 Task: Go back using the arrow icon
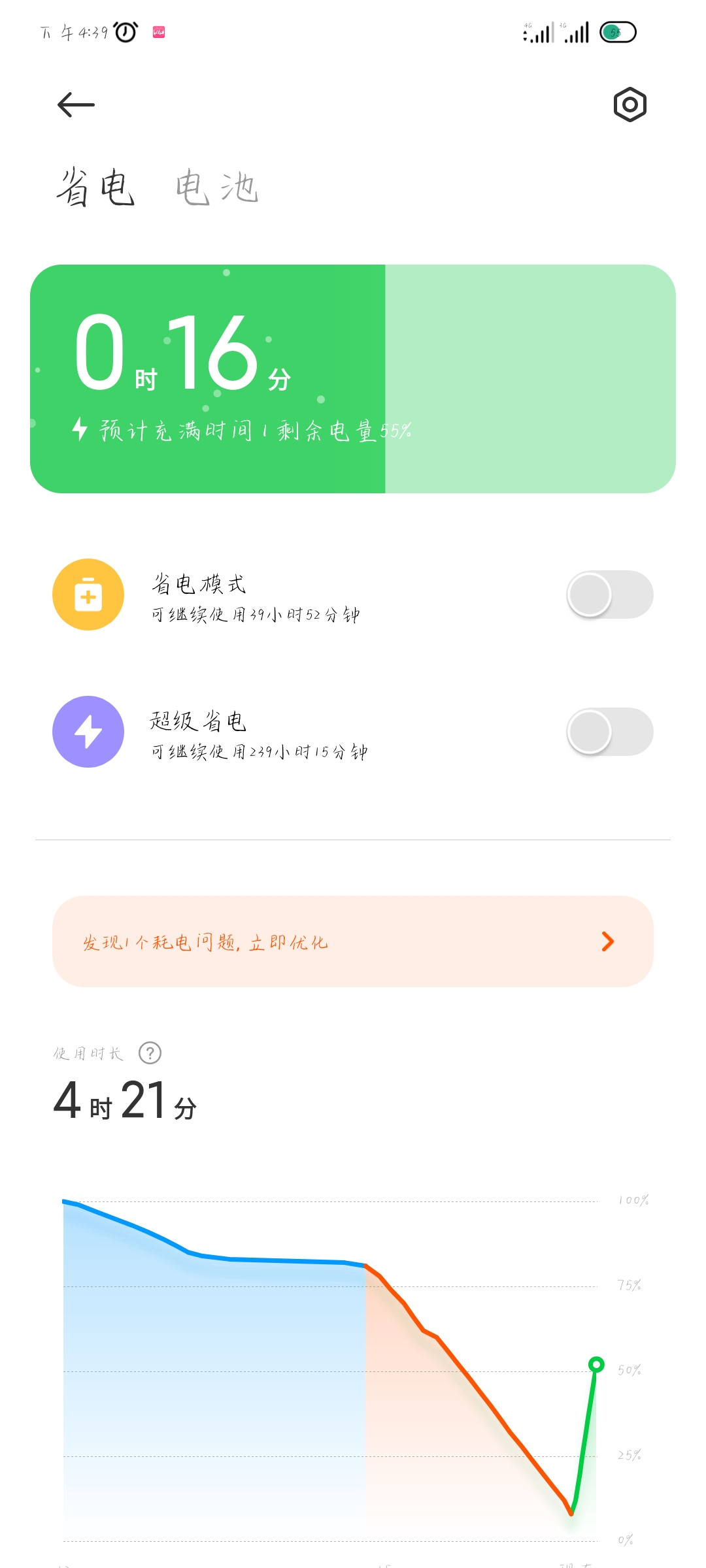point(76,105)
